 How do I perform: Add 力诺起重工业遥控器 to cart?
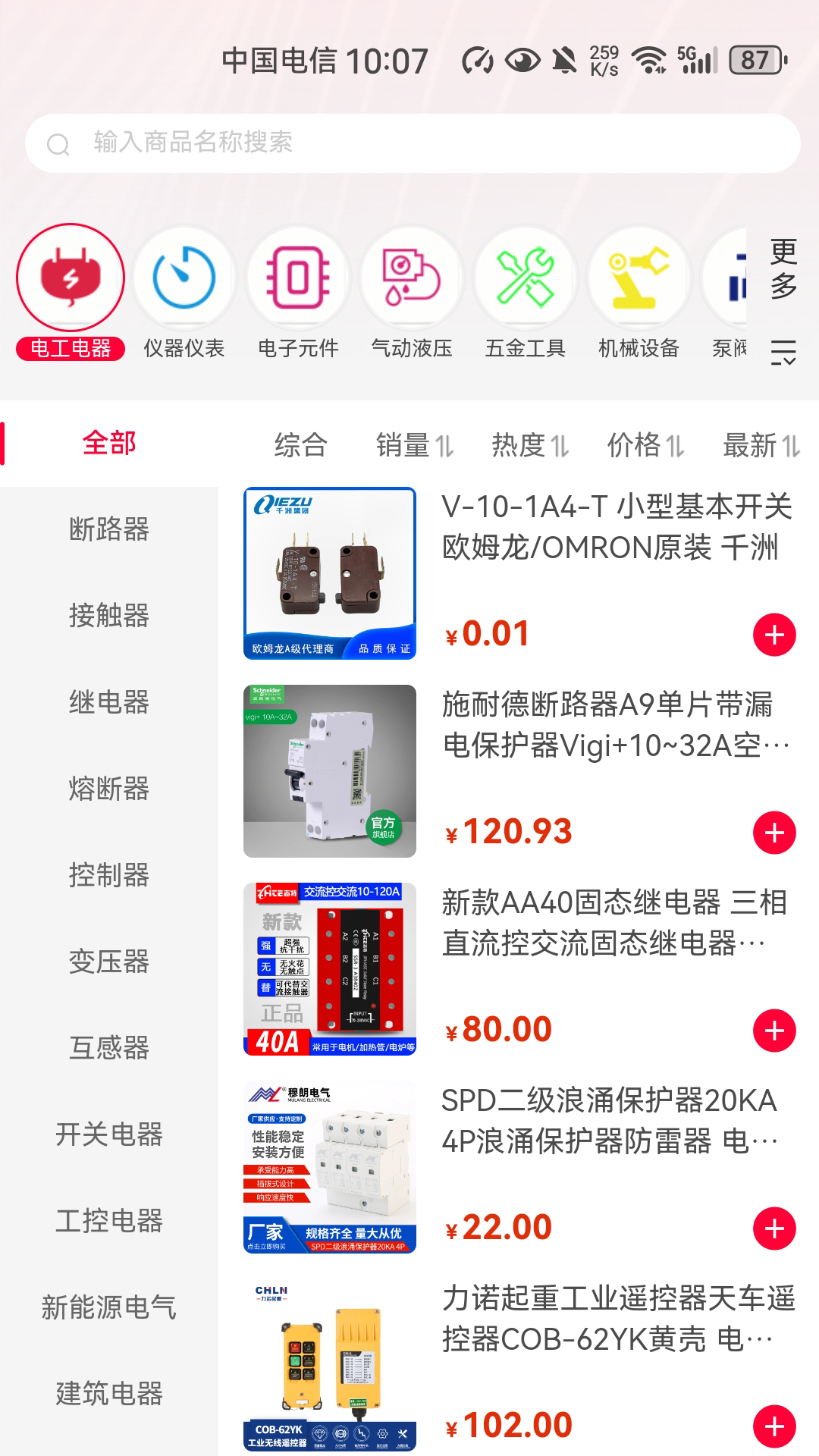coord(774,1426)
